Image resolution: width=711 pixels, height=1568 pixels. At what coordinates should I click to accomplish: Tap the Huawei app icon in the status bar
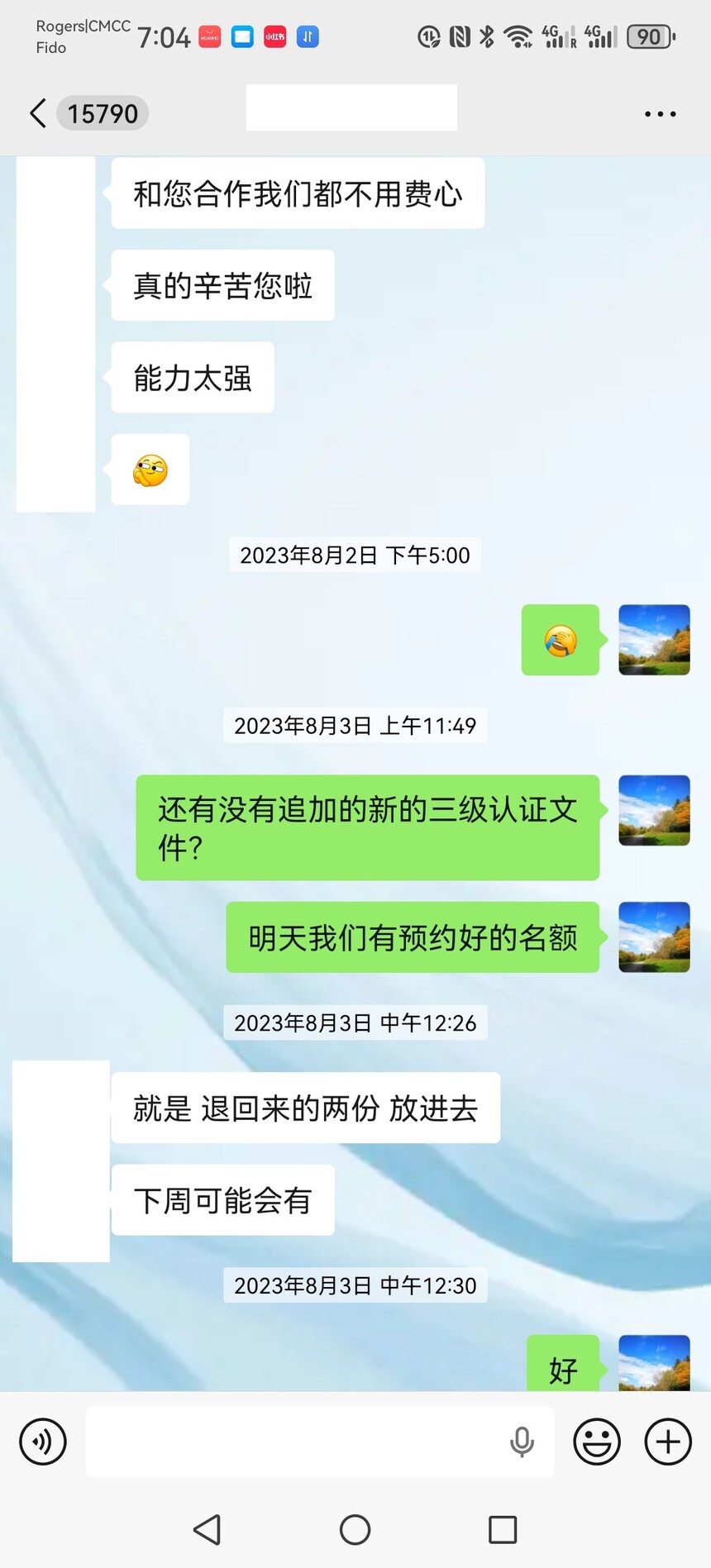pos(208,36)
